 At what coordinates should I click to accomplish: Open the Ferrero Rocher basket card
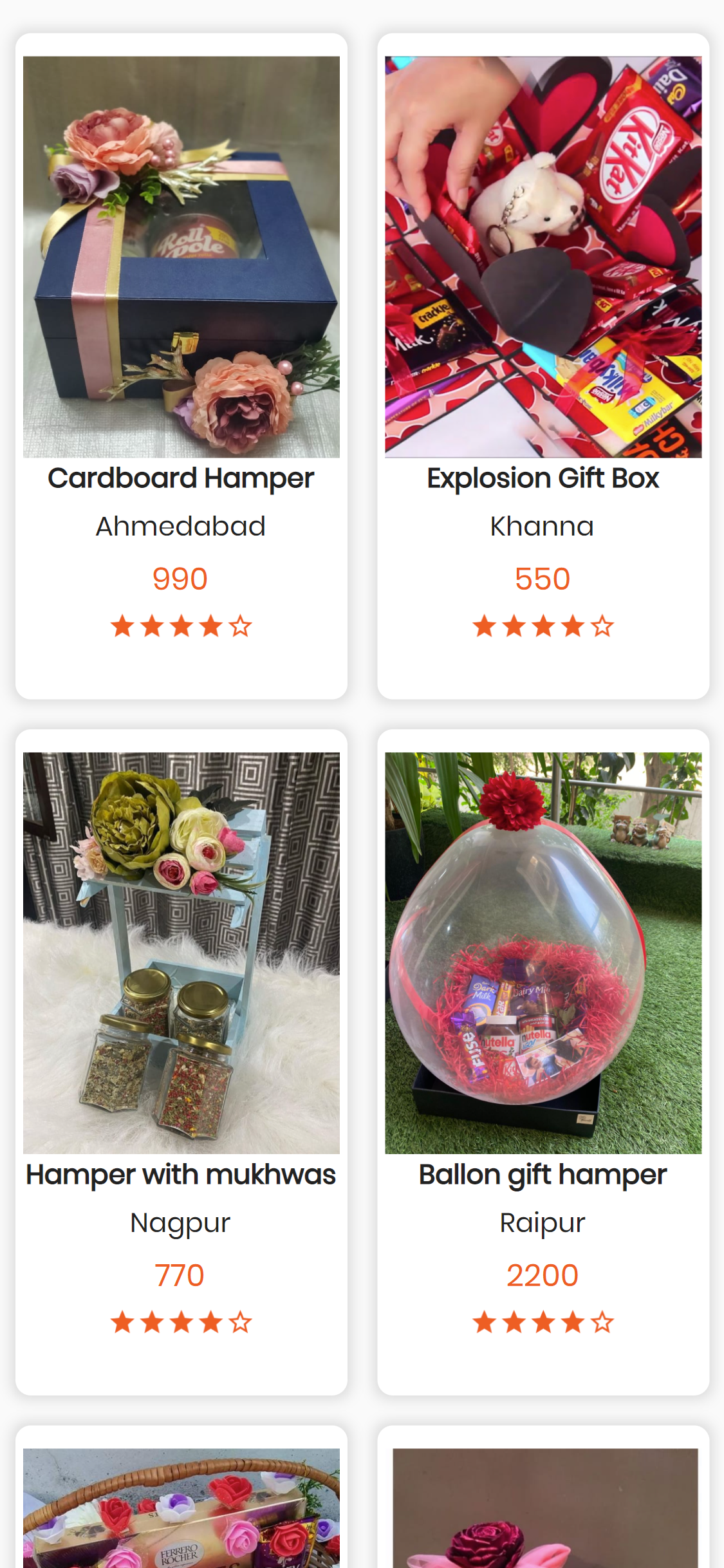pyautogui.click(x=181, y=1497)
